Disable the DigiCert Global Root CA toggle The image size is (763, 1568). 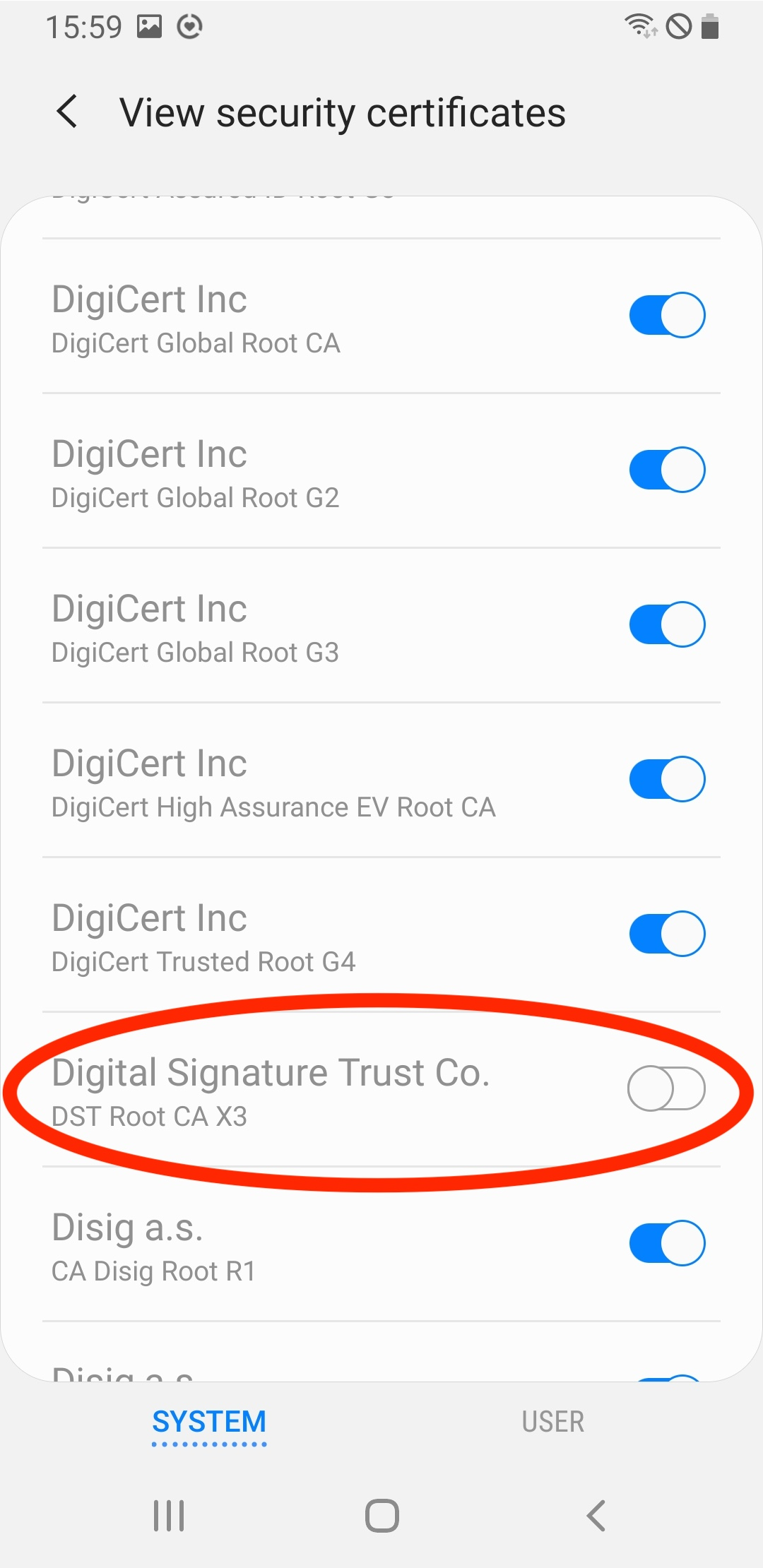(667, 315)
